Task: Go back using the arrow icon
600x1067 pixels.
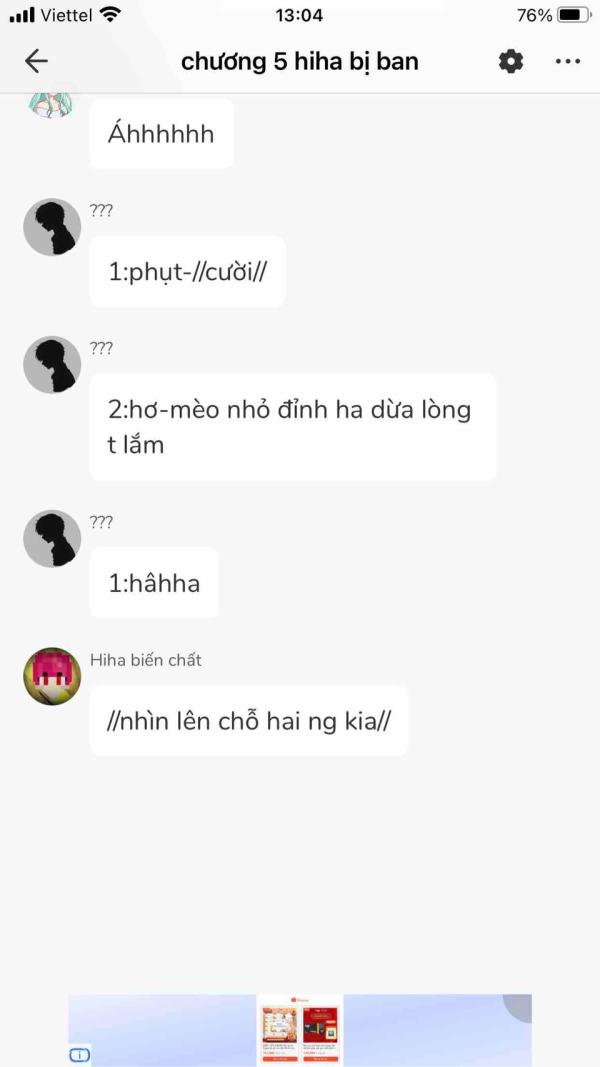Action: (x=36, y=61)
